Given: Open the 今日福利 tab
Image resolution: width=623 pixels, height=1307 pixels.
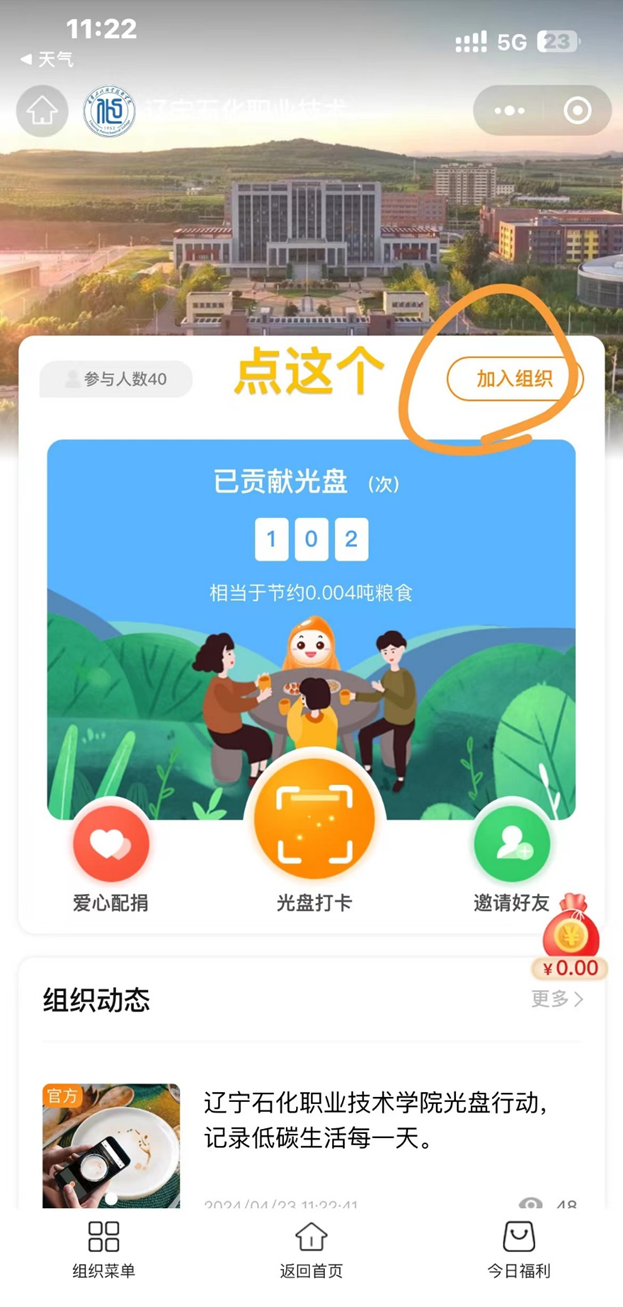Looking at the screenshot, I should pyautogui.click(x=518, y=1249).
